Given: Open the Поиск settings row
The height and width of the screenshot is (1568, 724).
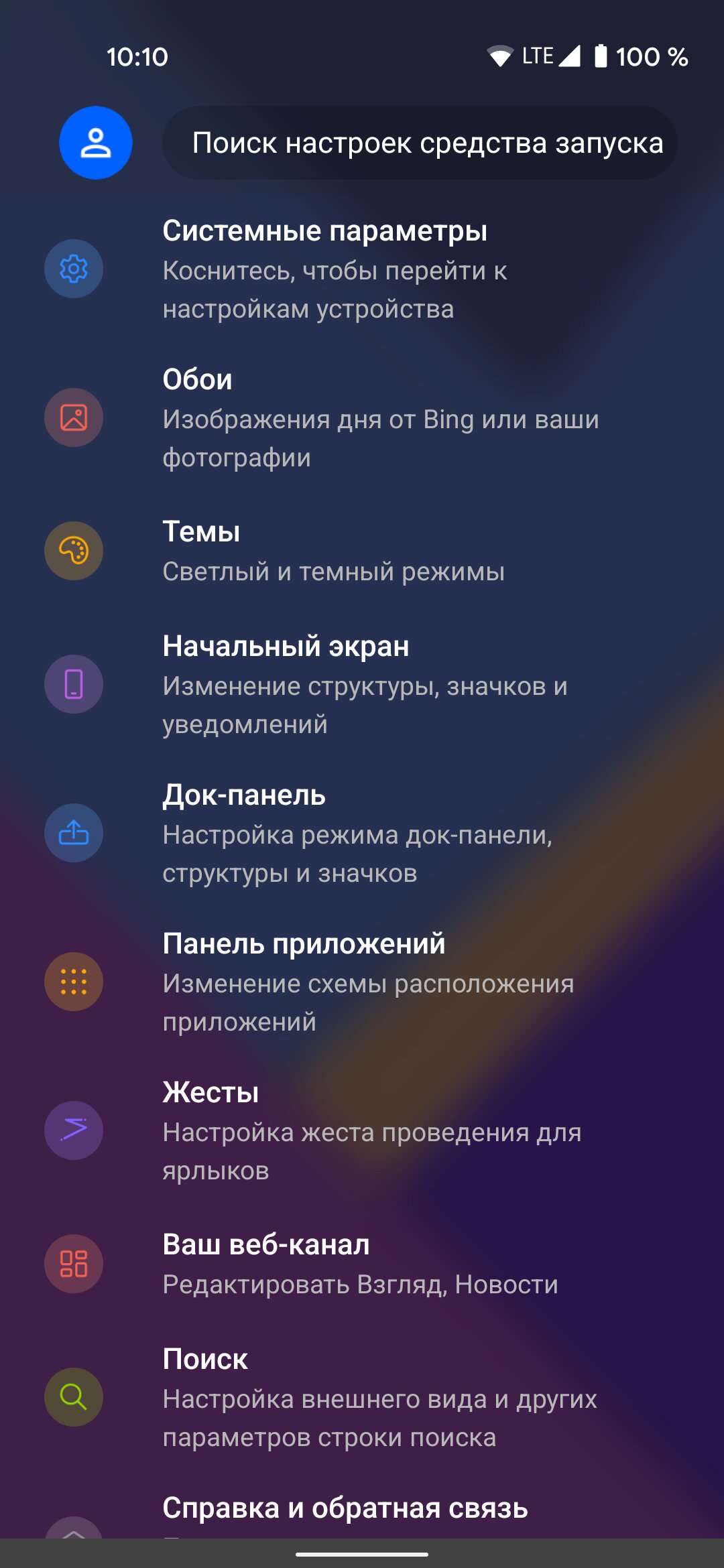Looking at the screenshot, I should coord(362,1397).
